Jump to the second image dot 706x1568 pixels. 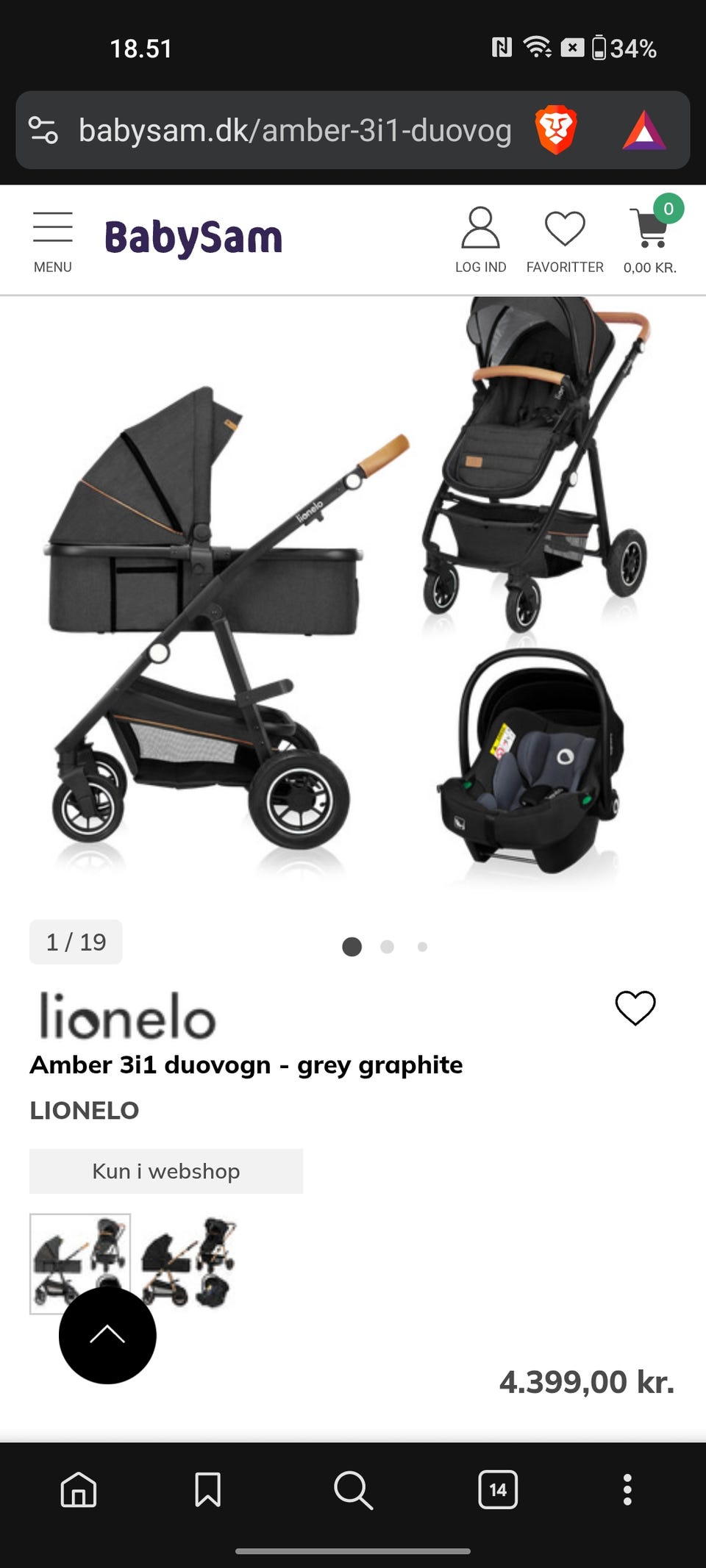pos(387,947)
